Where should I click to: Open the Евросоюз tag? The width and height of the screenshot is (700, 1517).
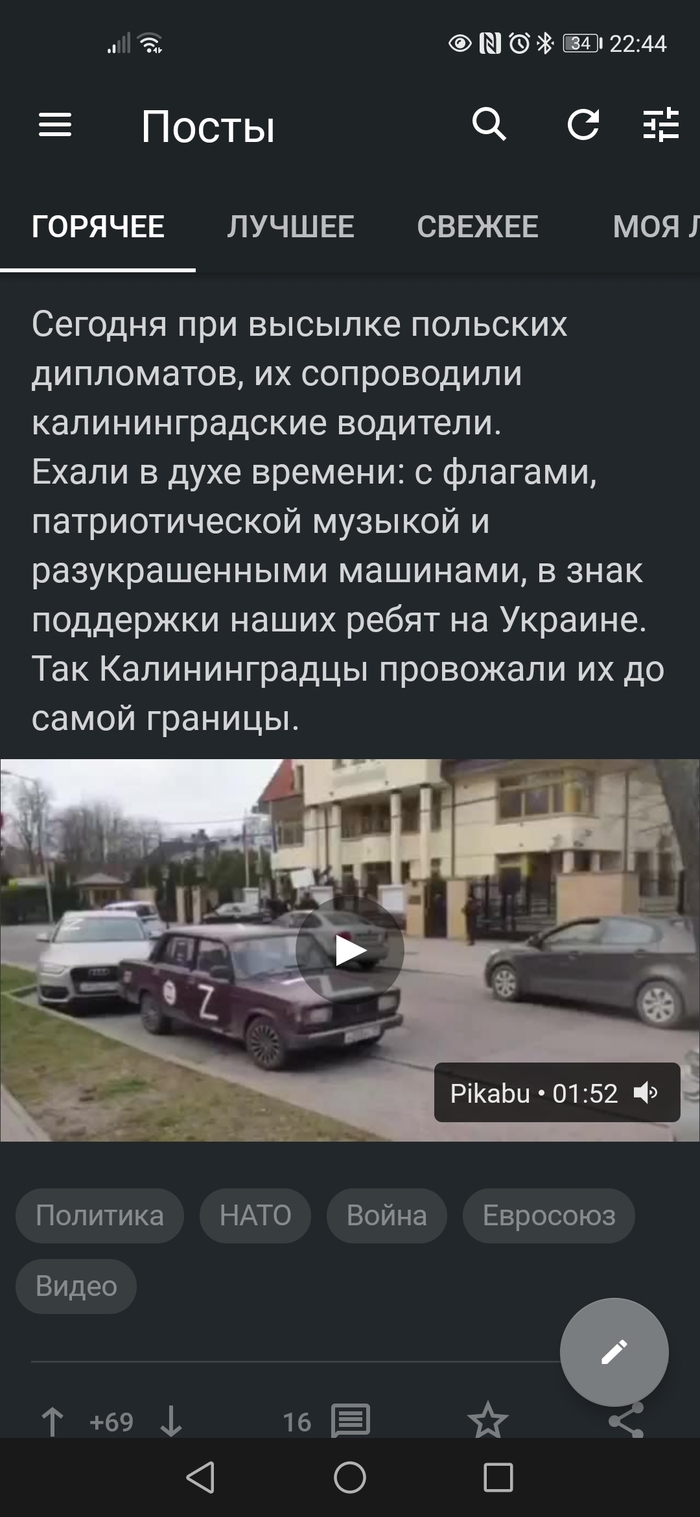pyautogui.click(x=548, y=1215)
